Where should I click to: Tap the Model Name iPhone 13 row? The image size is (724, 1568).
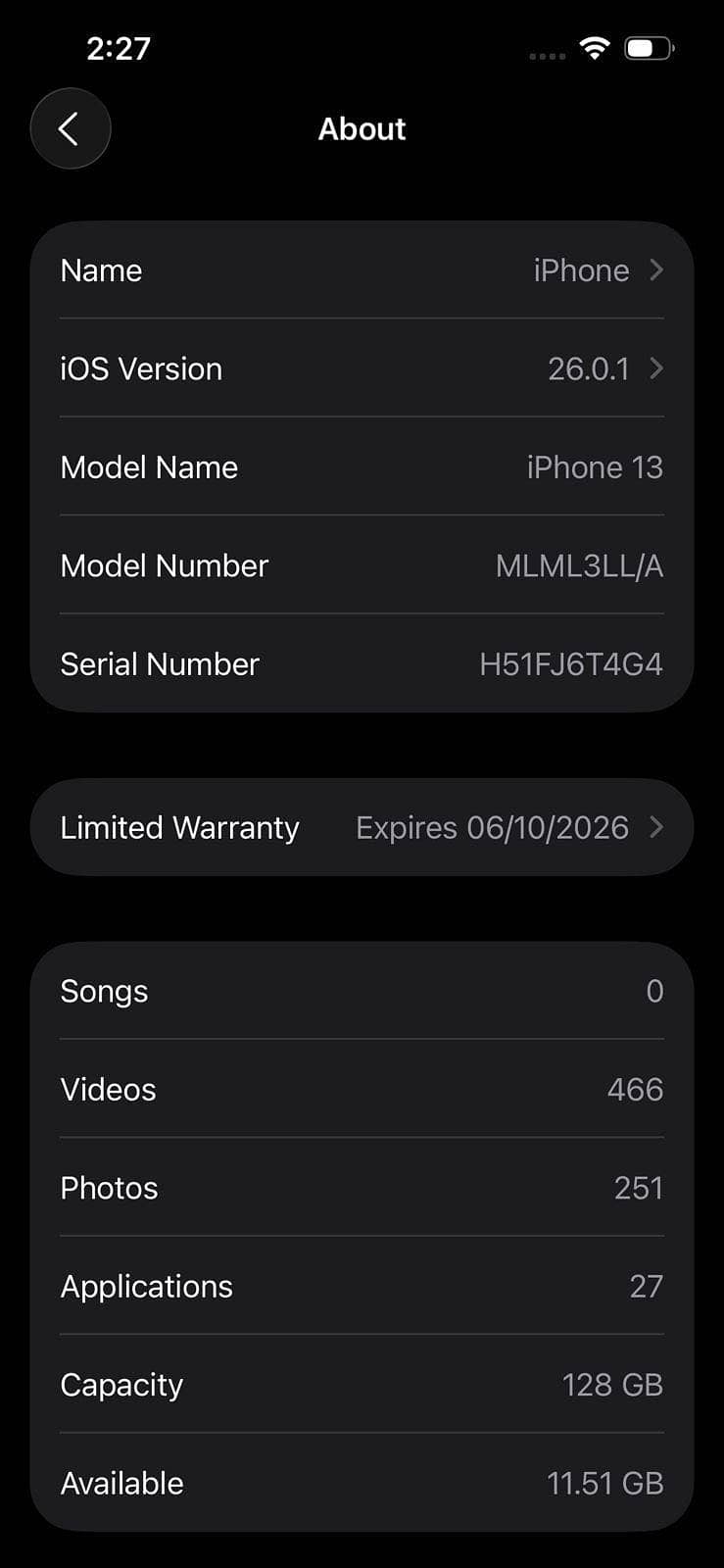[x=362, y=467]
